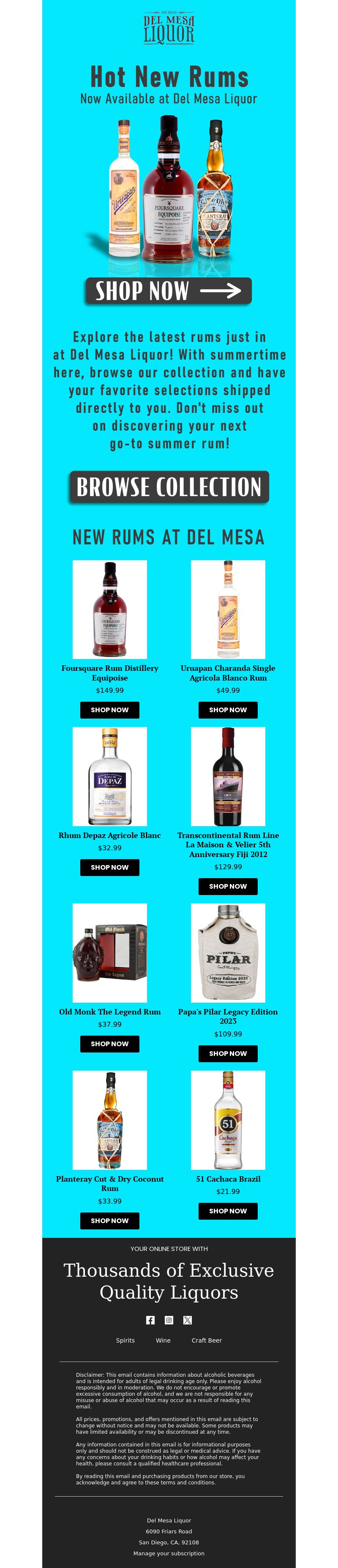Viewport: 338px width, 1568px height.
Task: Open the Foursquare Equipoise product image
Action: 109,609
